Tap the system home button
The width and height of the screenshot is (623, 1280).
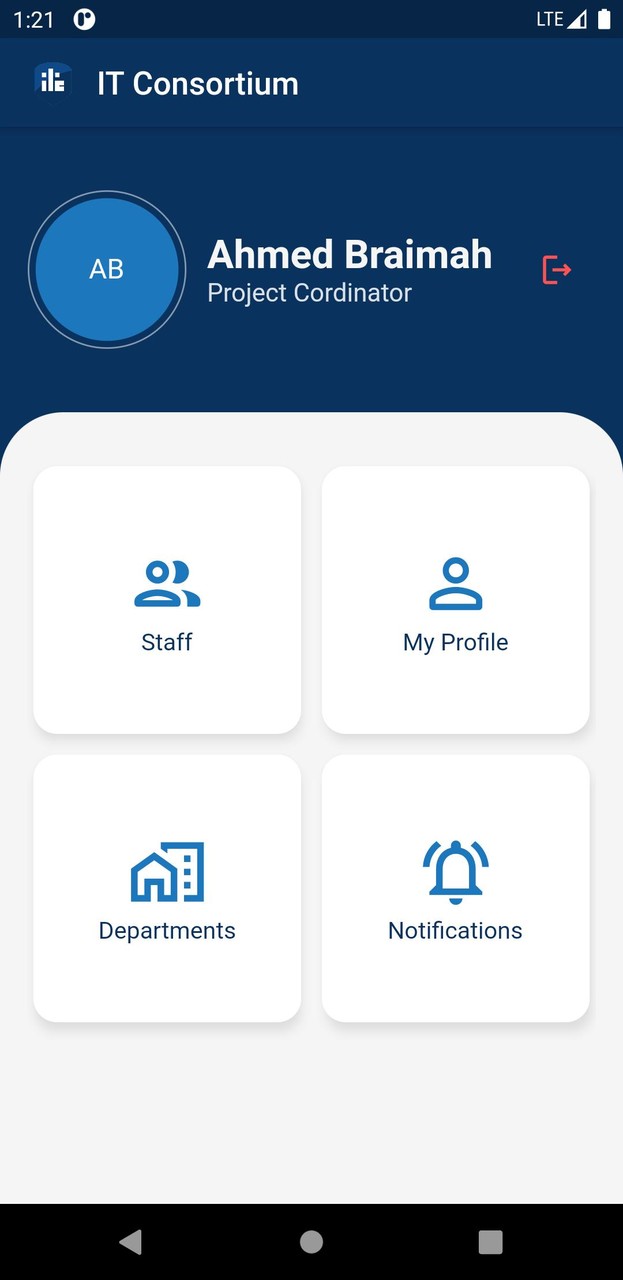pyautogui.click(x=311, y=1242)
